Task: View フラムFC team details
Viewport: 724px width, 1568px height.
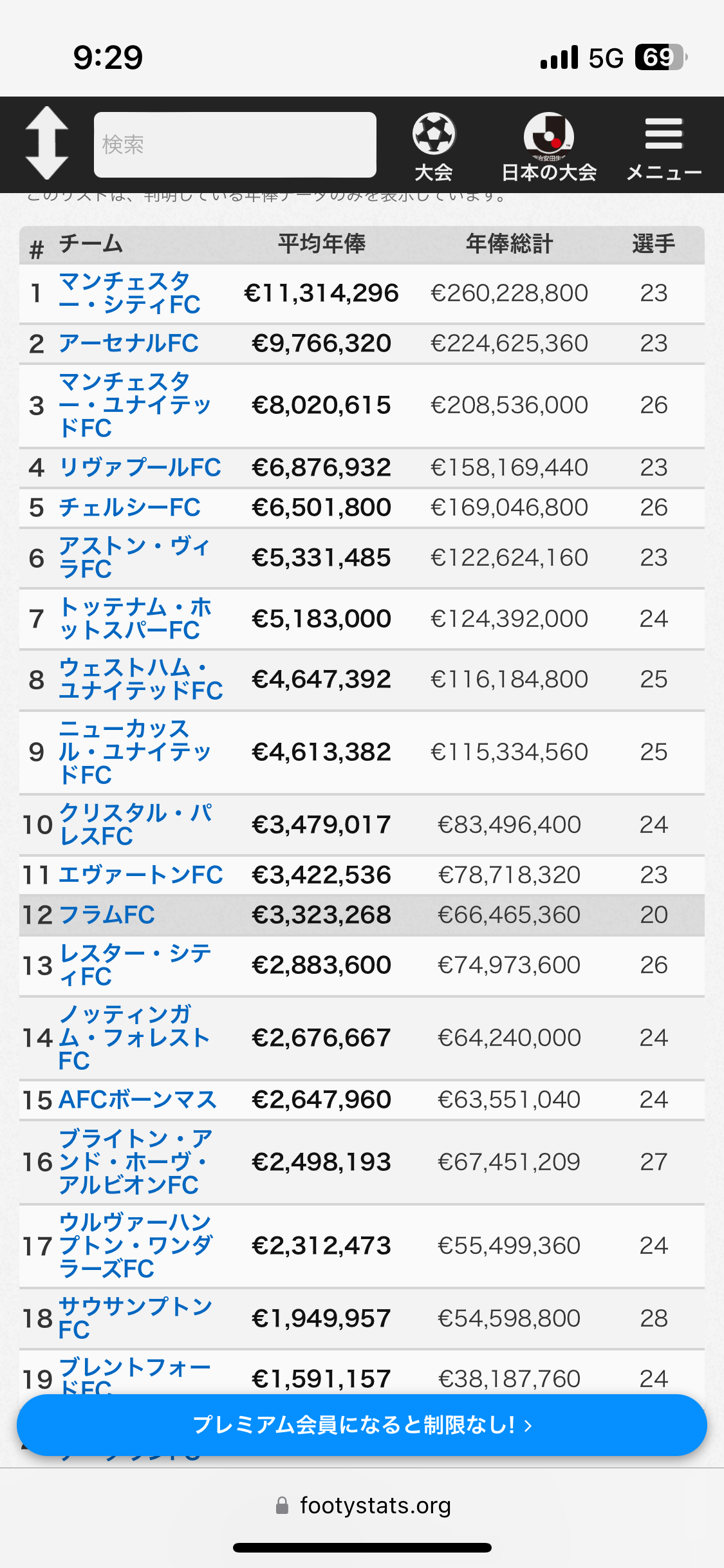Action: click(107, 915)
